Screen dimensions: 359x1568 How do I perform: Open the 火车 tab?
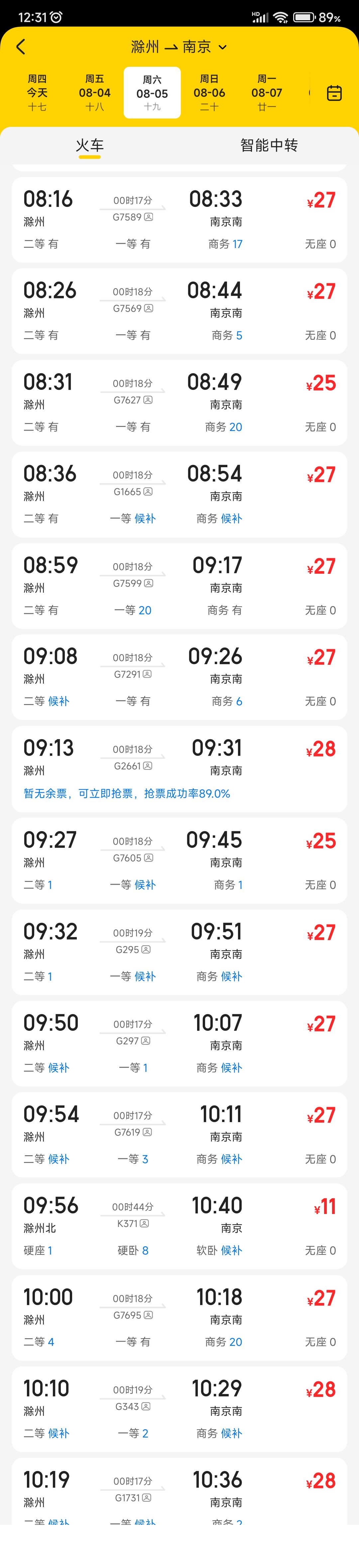[90, 145]
